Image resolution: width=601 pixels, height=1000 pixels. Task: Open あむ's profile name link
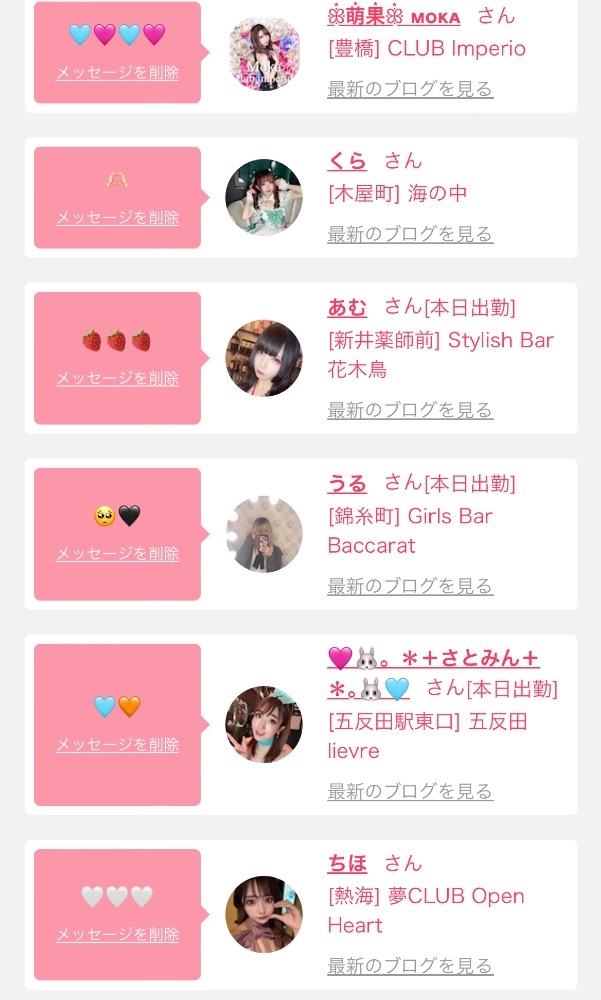[x=347, y=307]
